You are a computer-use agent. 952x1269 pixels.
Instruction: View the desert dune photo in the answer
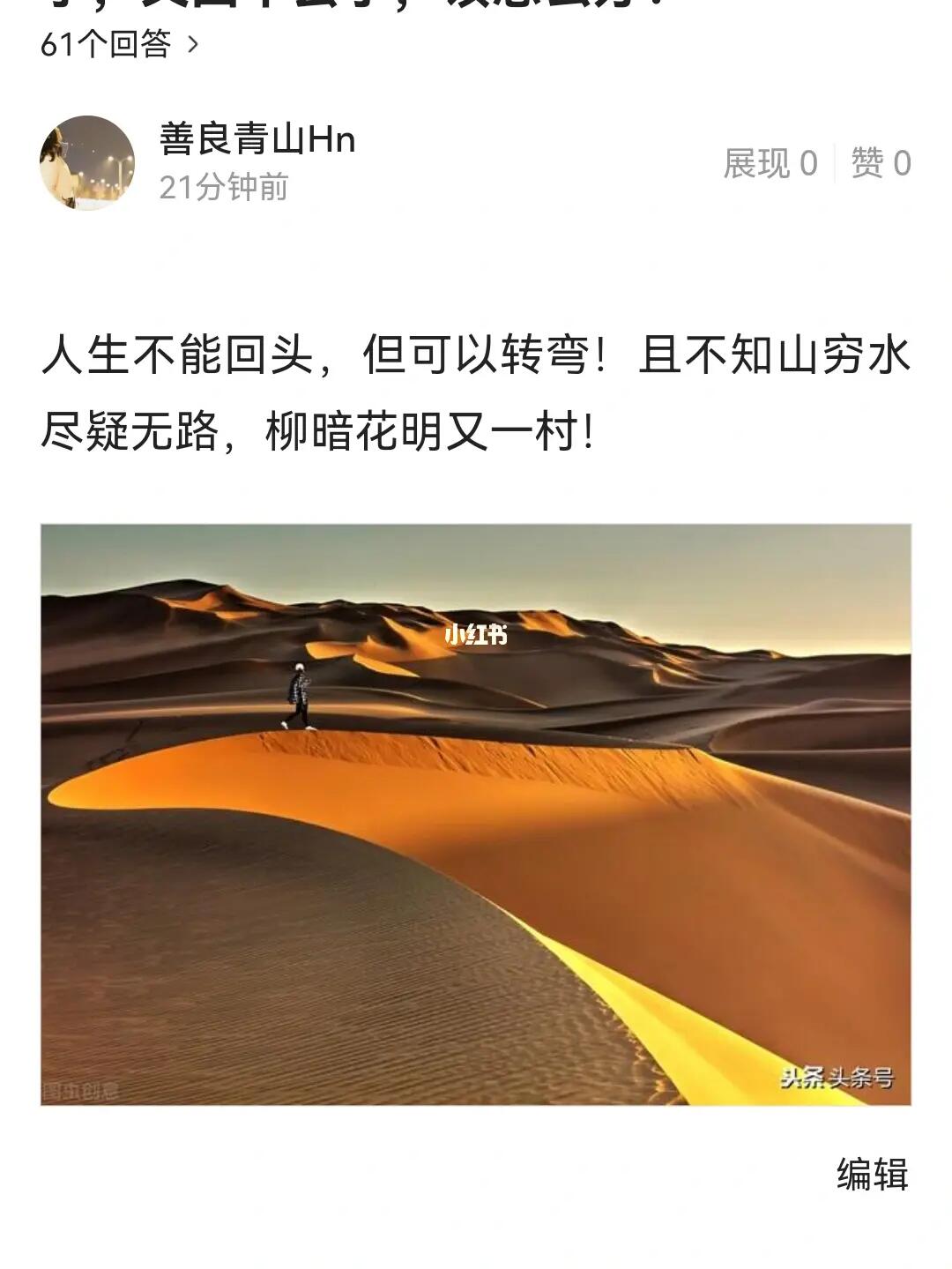(x=476, y=814)
